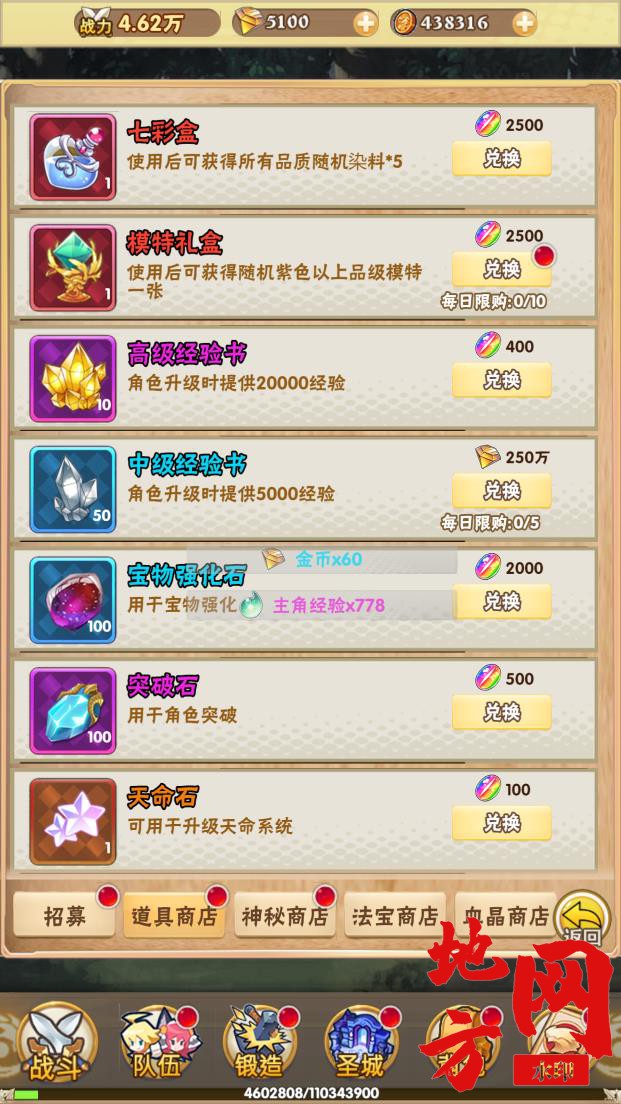Redeem the 天命石 item
621x1104 pixels.
tap(501, 823)
